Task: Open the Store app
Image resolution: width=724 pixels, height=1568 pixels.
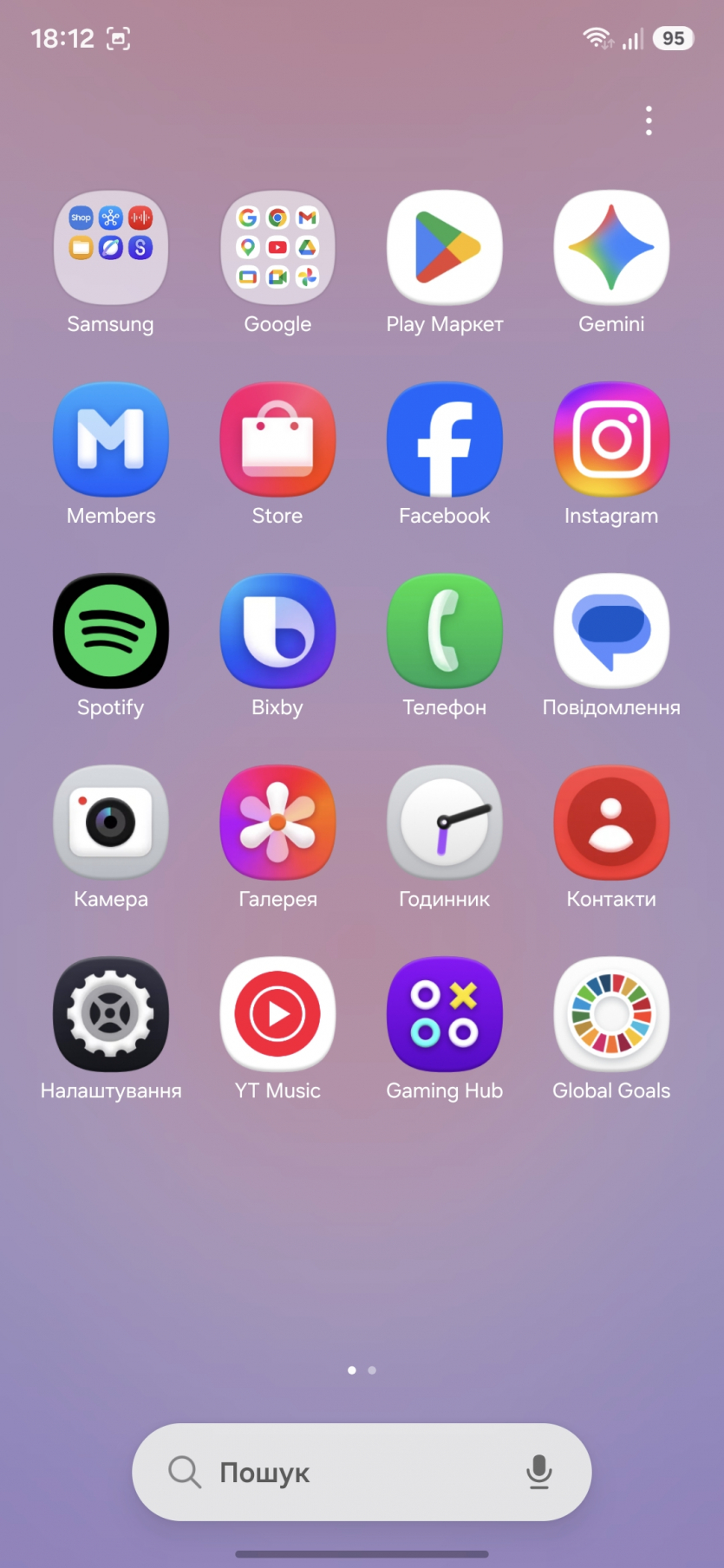Action: [277, 439]
